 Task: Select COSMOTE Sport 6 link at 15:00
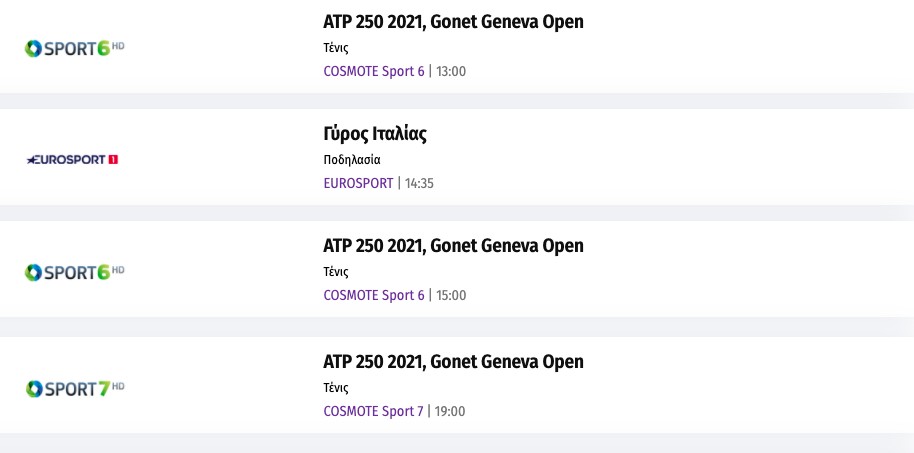(x=373, y=295)
